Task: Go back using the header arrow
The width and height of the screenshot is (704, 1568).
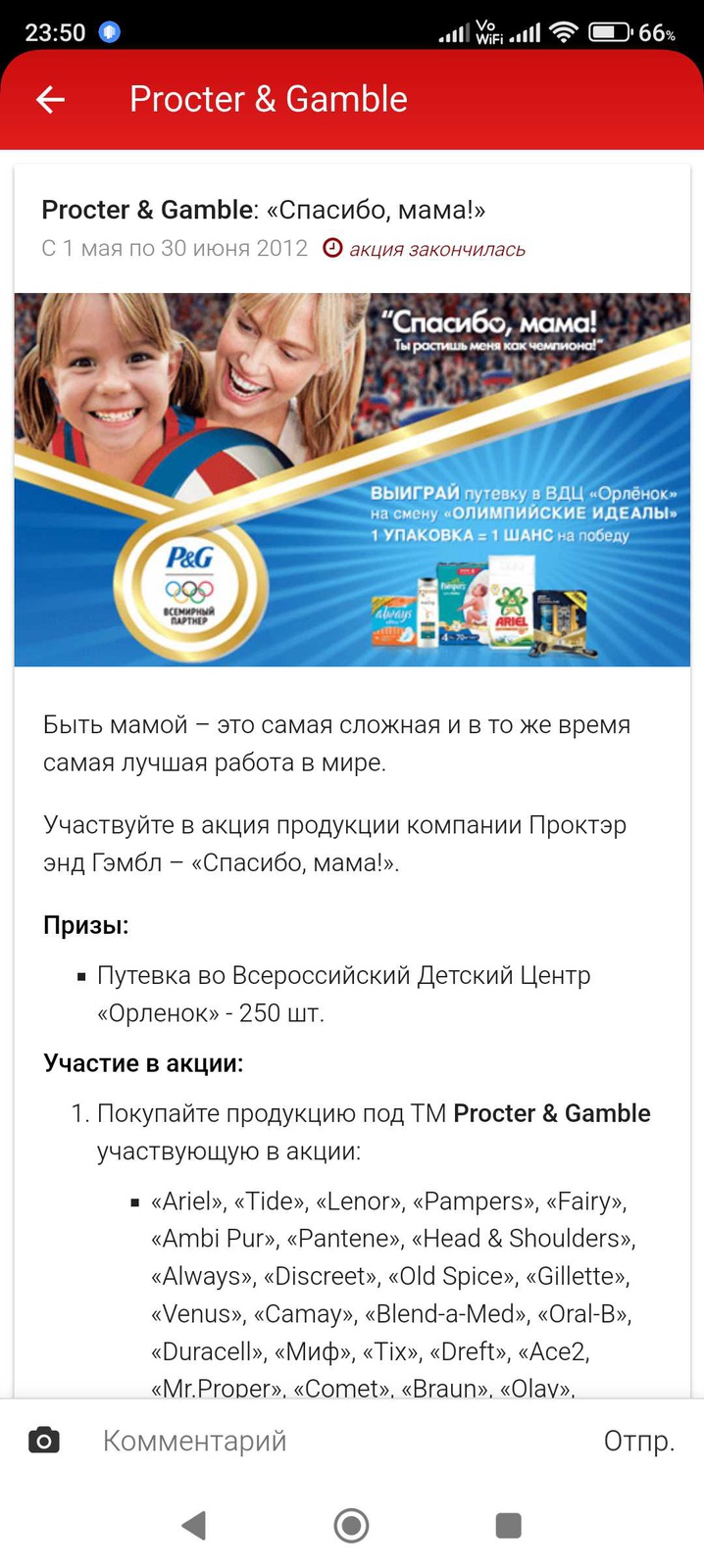Action: point(50,99)
